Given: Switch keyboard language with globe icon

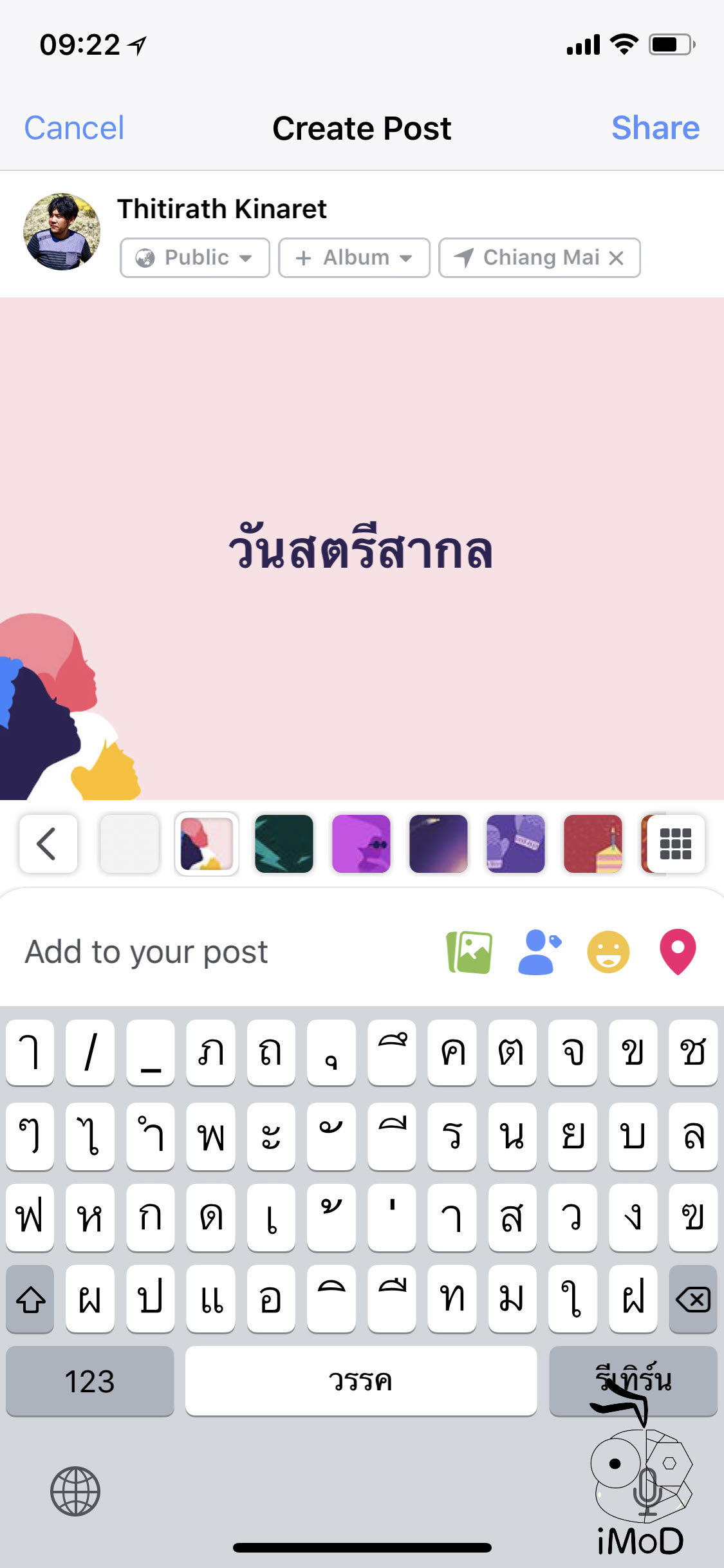Looking at the screenshot, I should click(75, 1492).
